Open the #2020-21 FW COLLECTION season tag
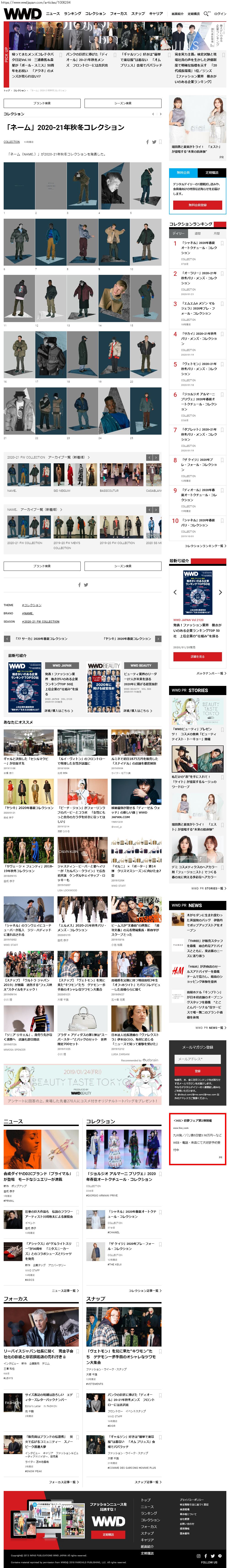 [x=41, y=621]
